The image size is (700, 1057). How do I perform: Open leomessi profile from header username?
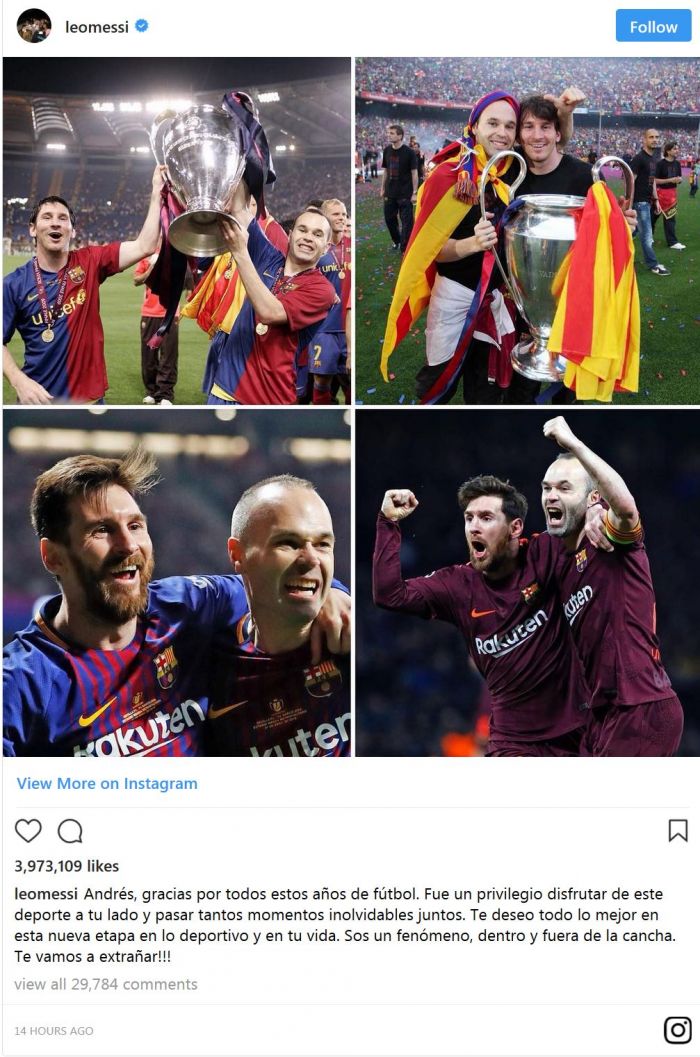[96, 27]
